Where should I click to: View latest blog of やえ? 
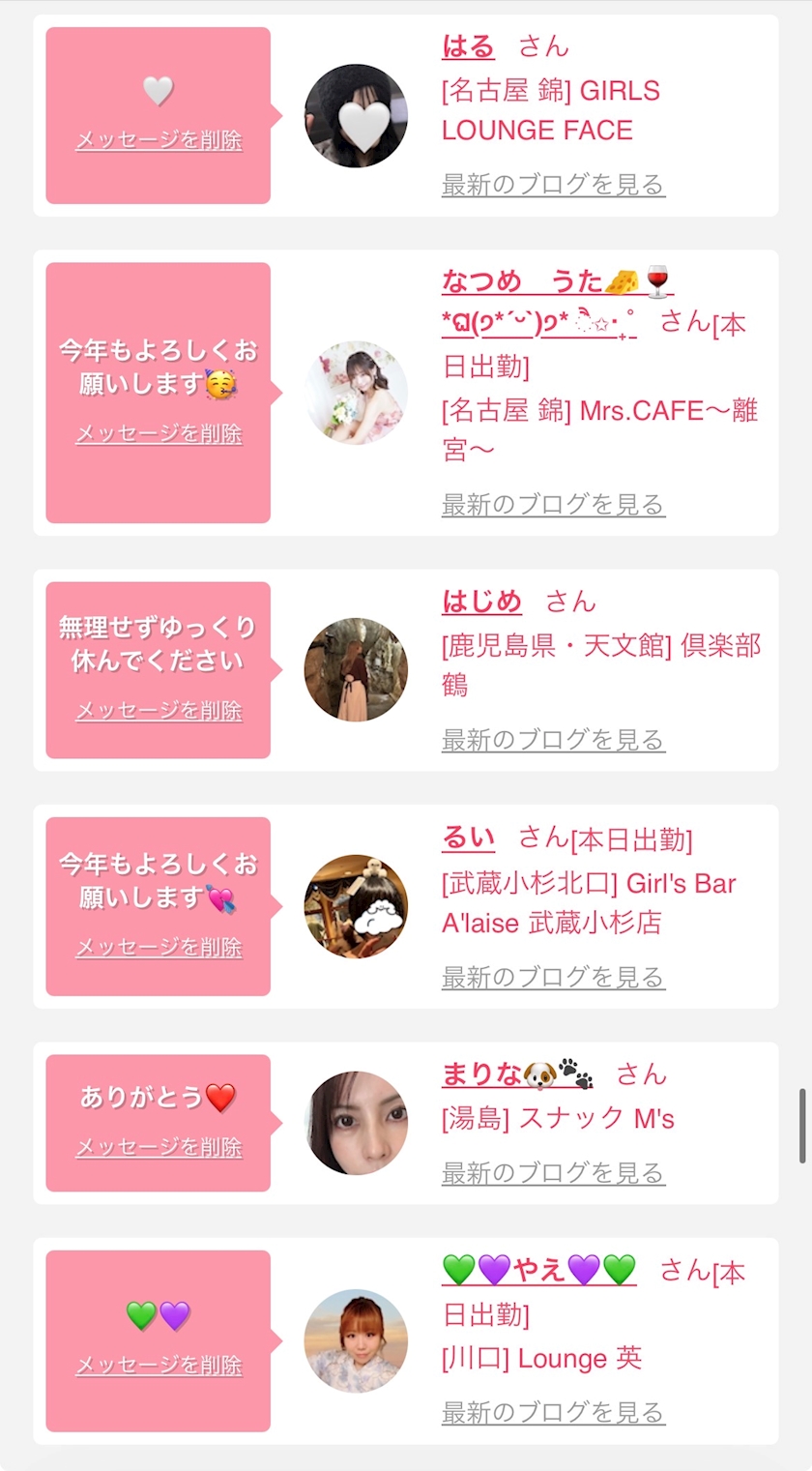point(553,1413)
